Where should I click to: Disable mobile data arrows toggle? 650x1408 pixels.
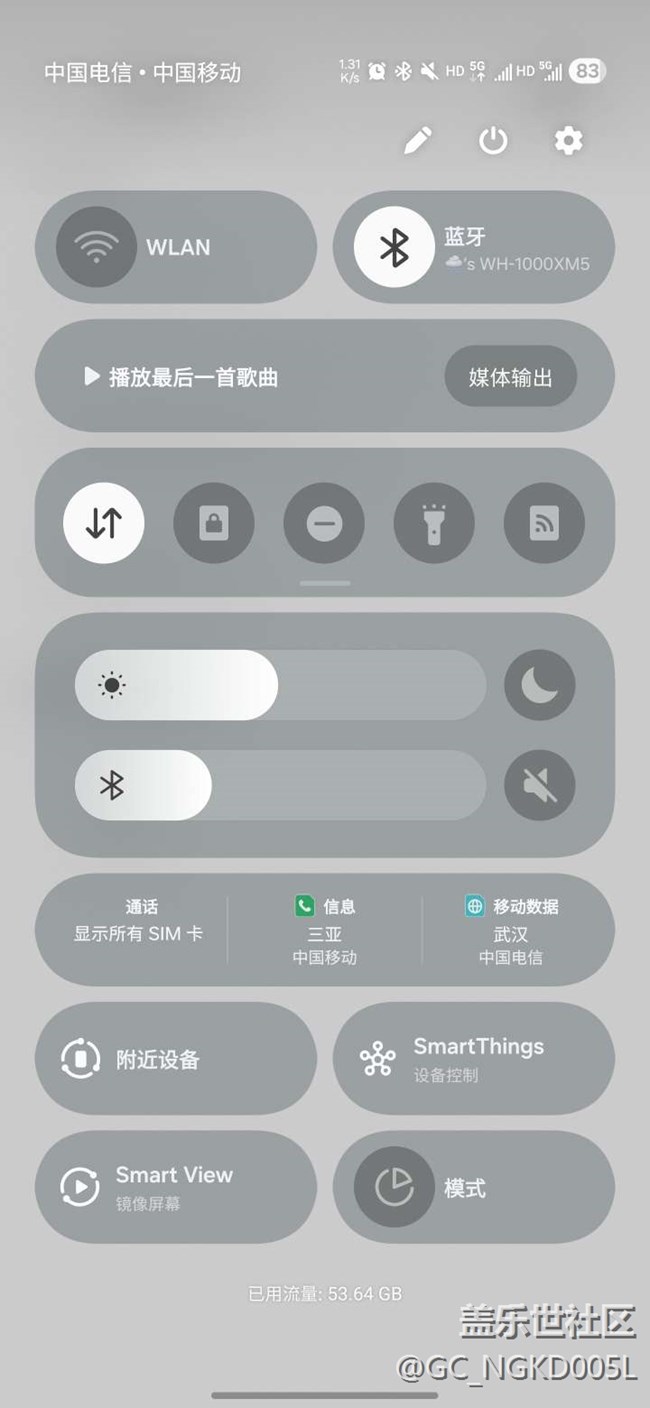point(104,523)
